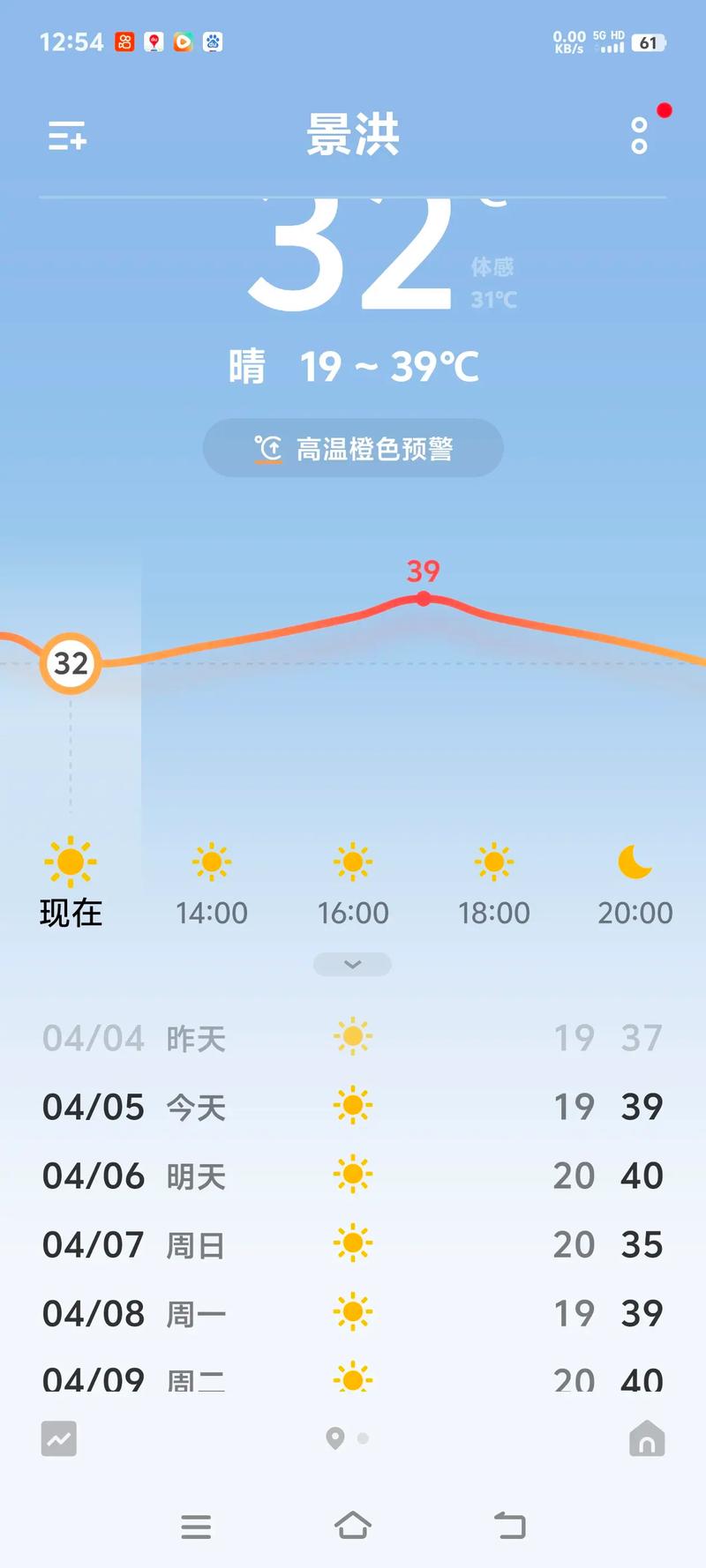Tap the 39 degree peak marker on the curve

point(423,599)
